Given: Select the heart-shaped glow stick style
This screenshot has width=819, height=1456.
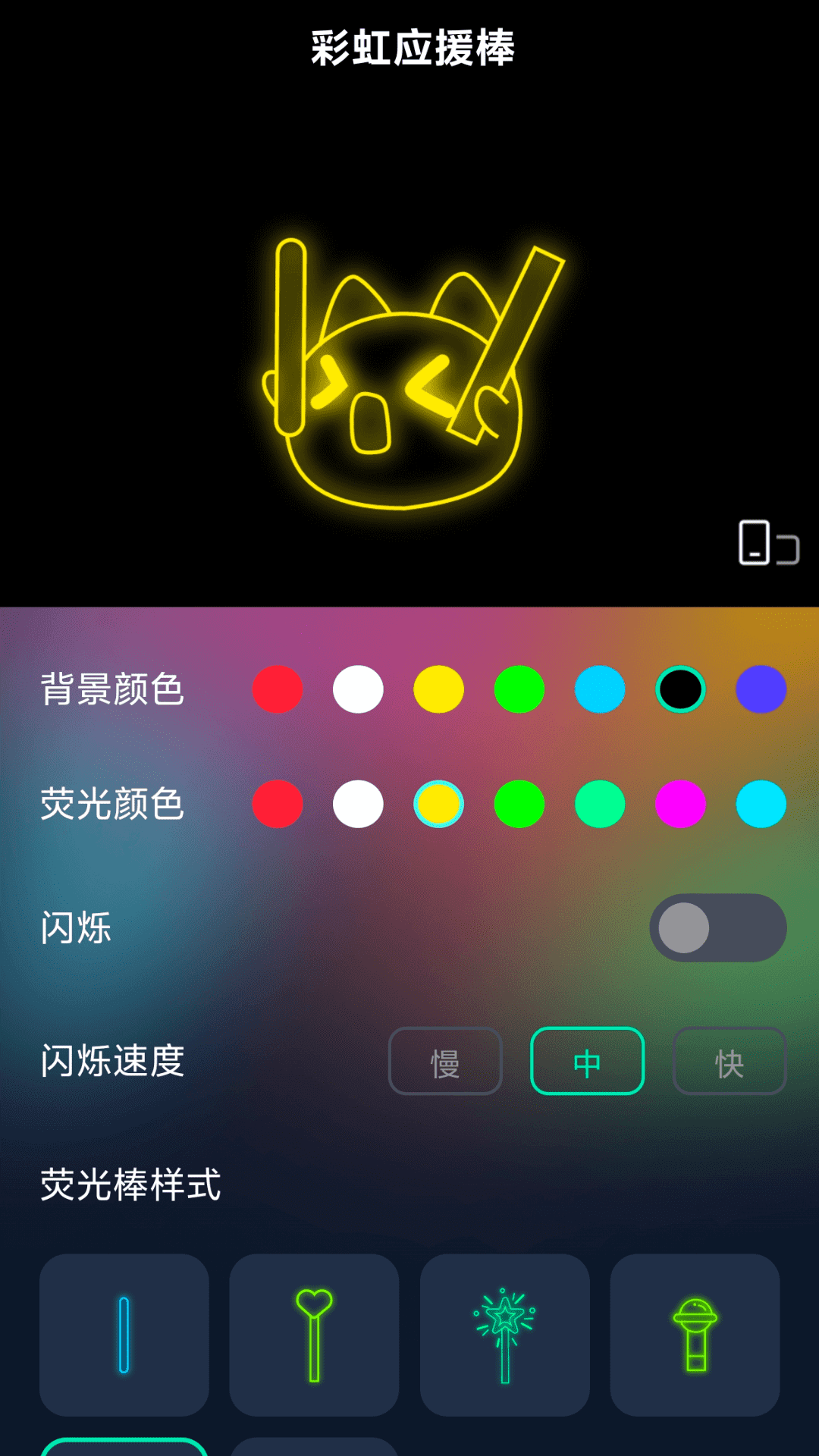Looking at the screenshot, I should pos(314,1332).
